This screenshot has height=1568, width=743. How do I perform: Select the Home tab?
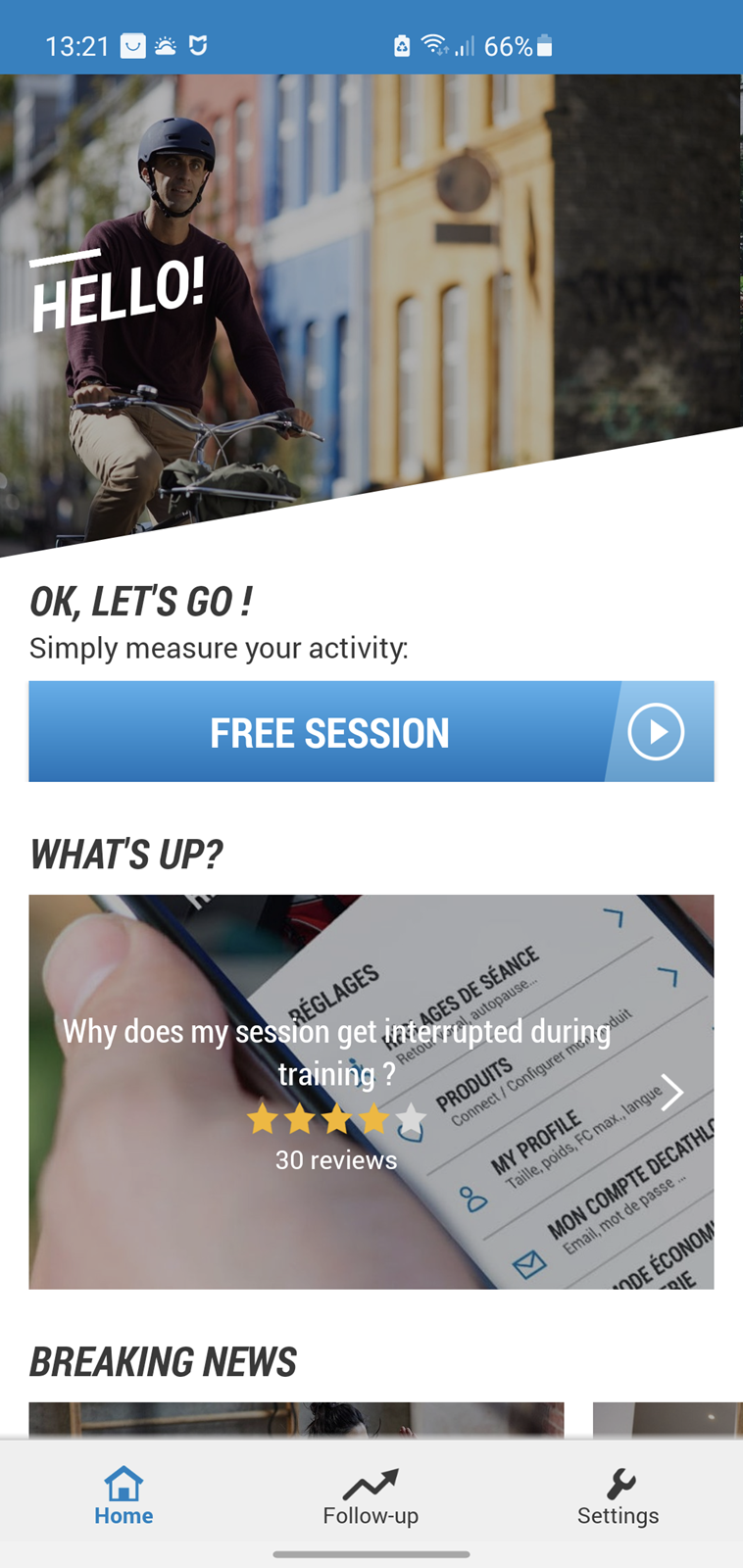click(x=124, y=1495)
